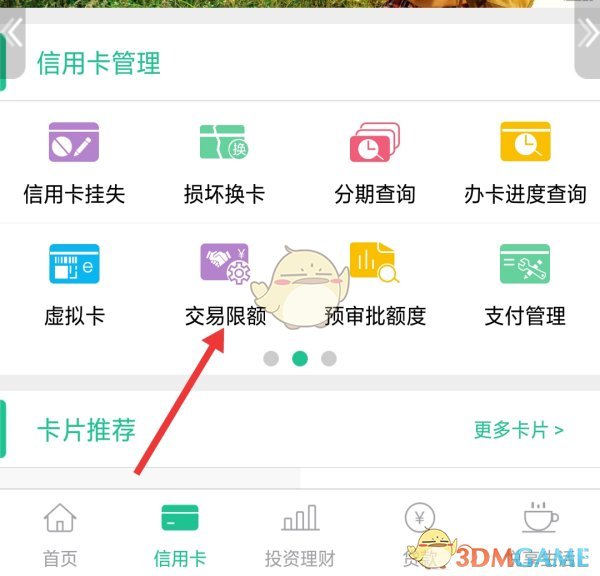Jump to the first page indicator dot
Image resolution: width=600 pixels, height=576 pixels.
click(x=270, y=358)
